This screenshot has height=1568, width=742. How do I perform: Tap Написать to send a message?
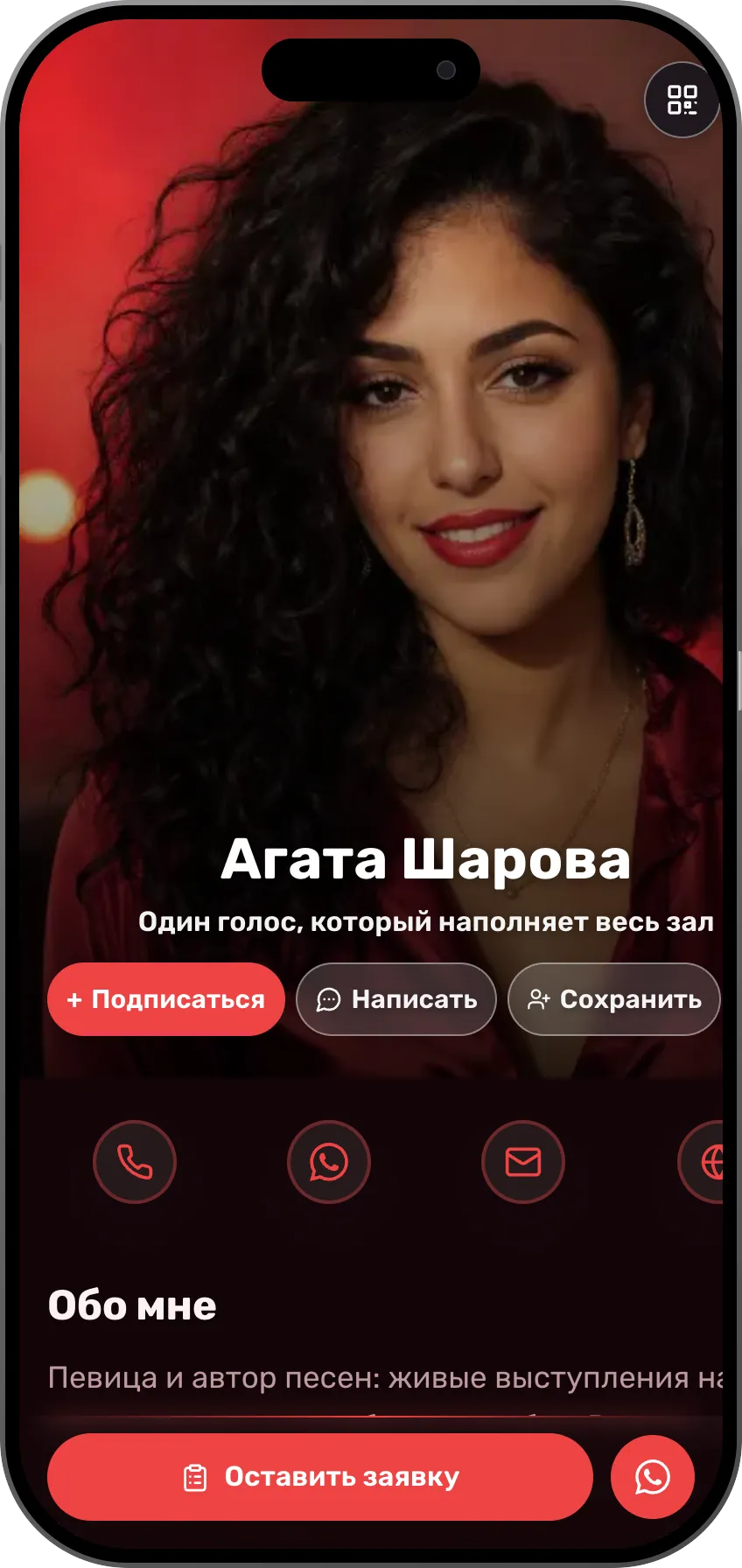(x=396, y=999)
